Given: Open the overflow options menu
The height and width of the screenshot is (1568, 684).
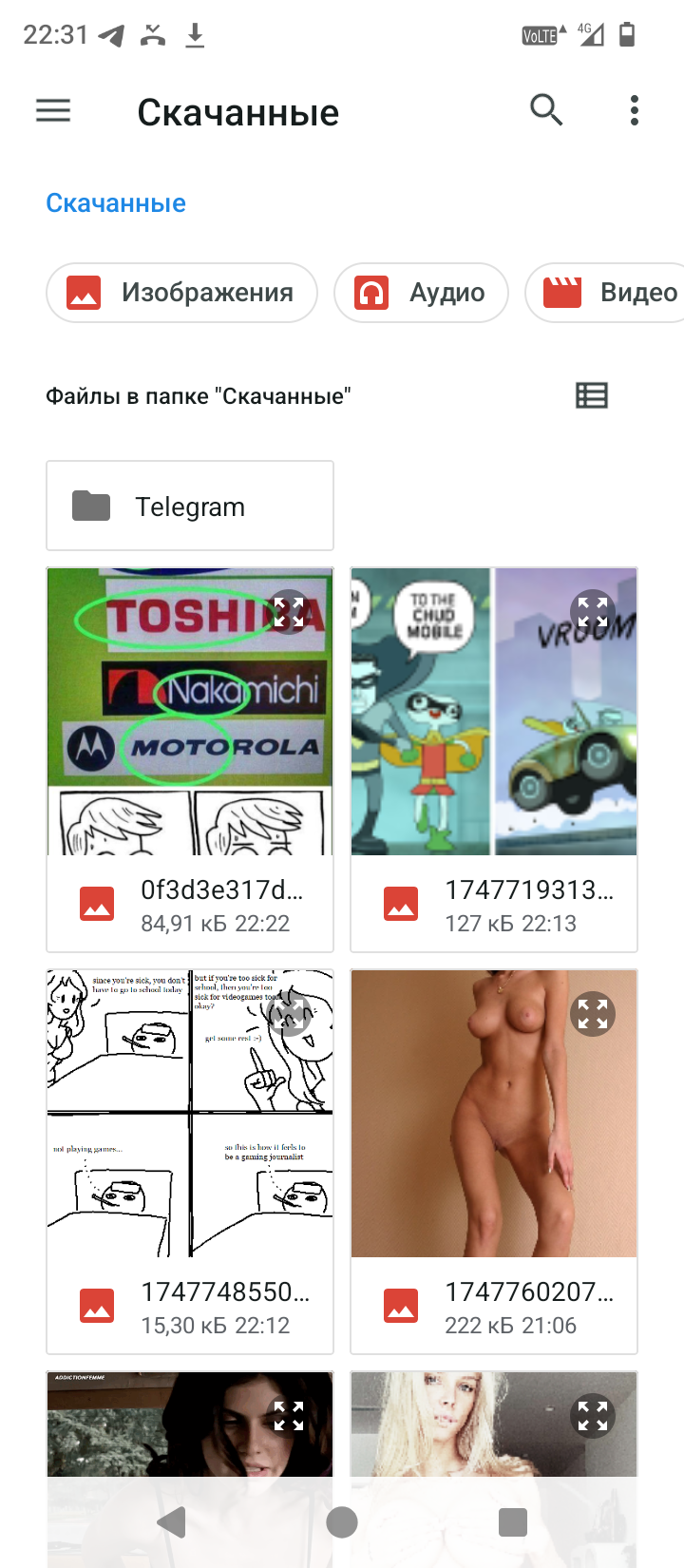Looking at the screenshot, I should point(635,110).
